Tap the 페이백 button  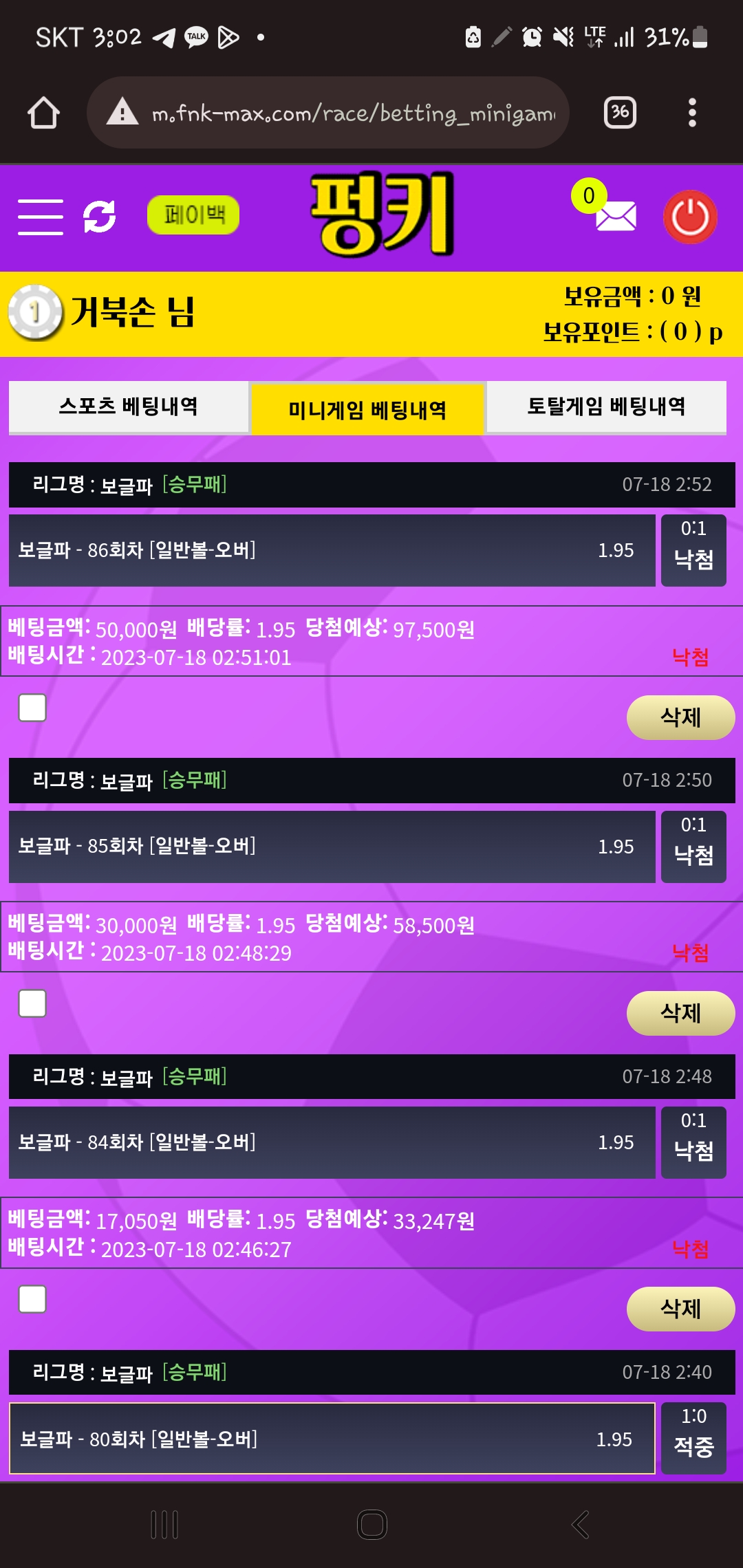193,215
